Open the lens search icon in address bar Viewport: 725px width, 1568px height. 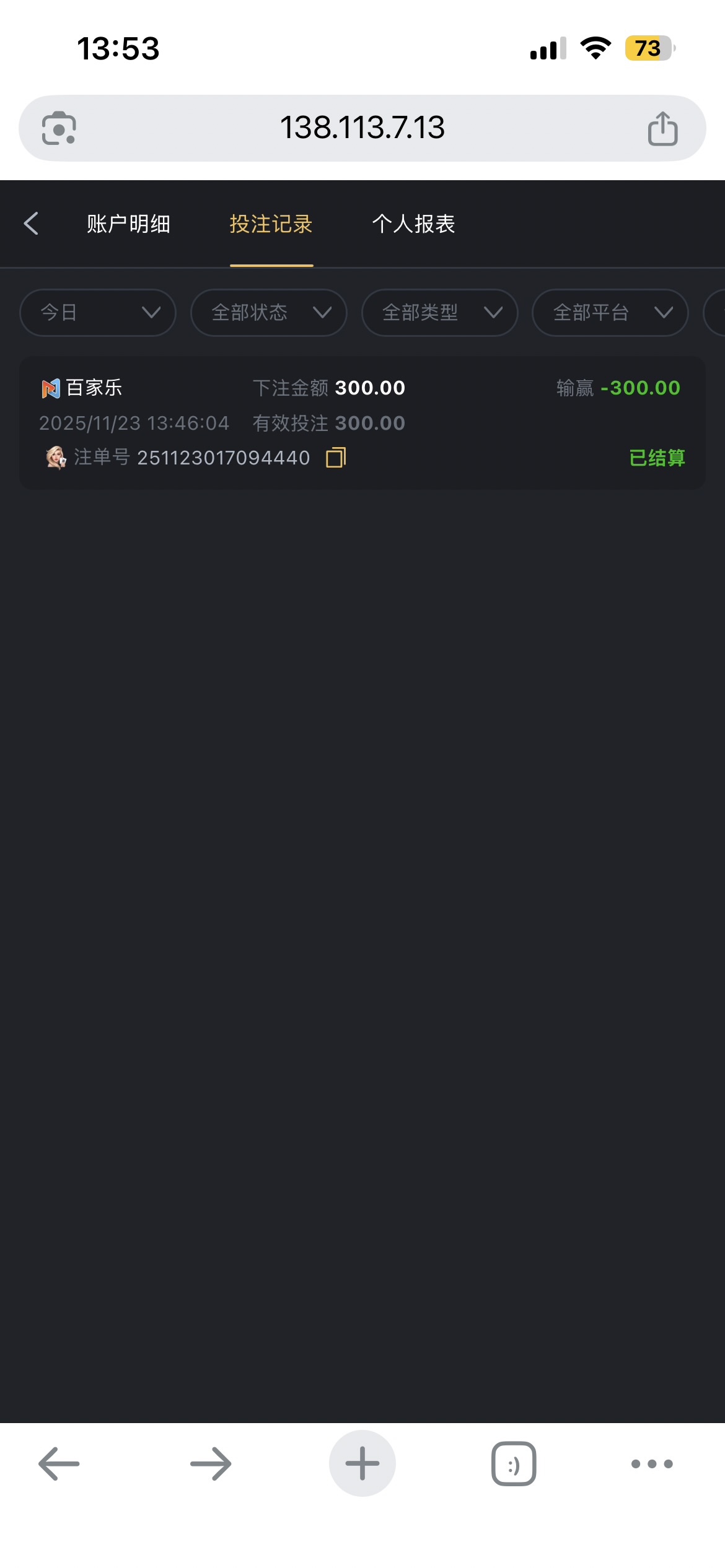(x=59, y=128)
